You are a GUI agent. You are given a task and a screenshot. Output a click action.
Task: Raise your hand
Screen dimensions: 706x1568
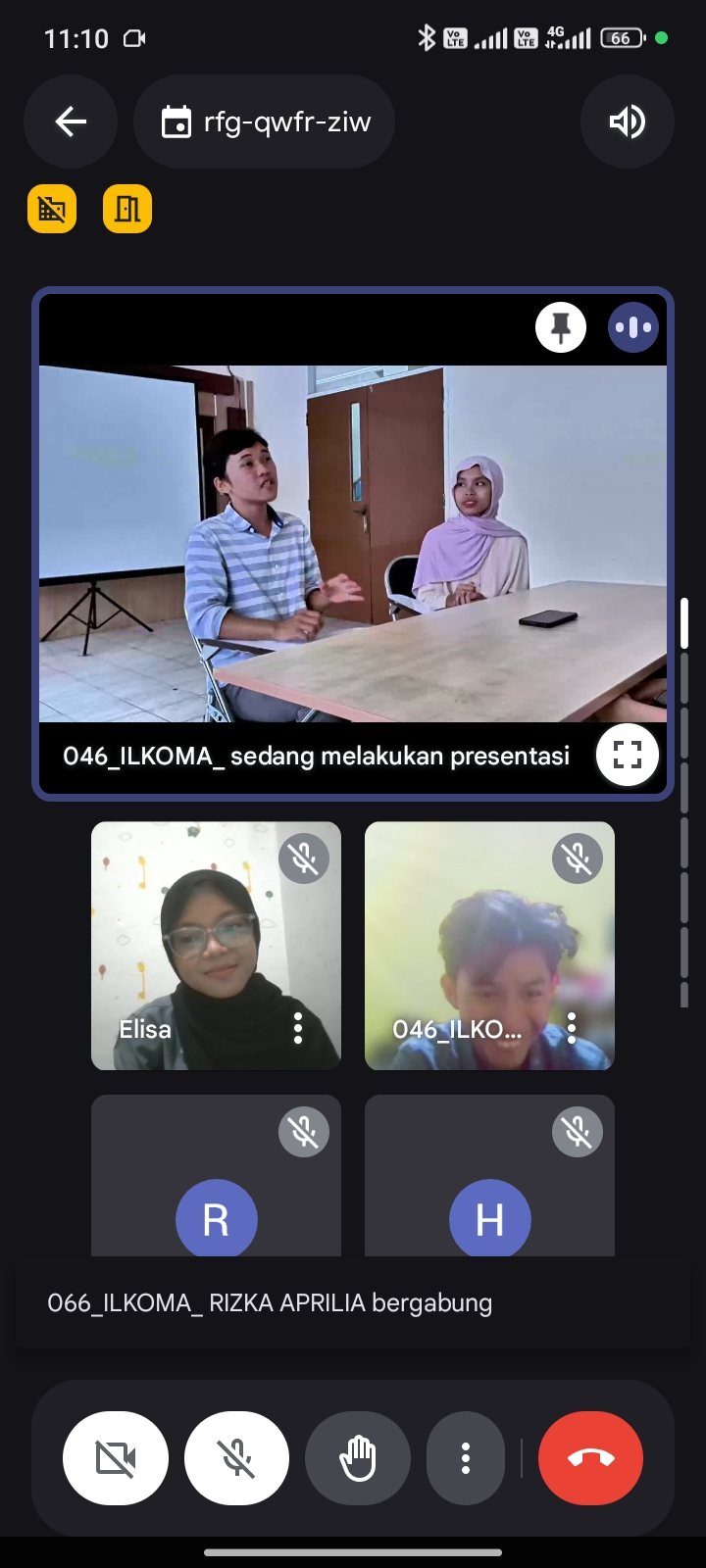358,1458
